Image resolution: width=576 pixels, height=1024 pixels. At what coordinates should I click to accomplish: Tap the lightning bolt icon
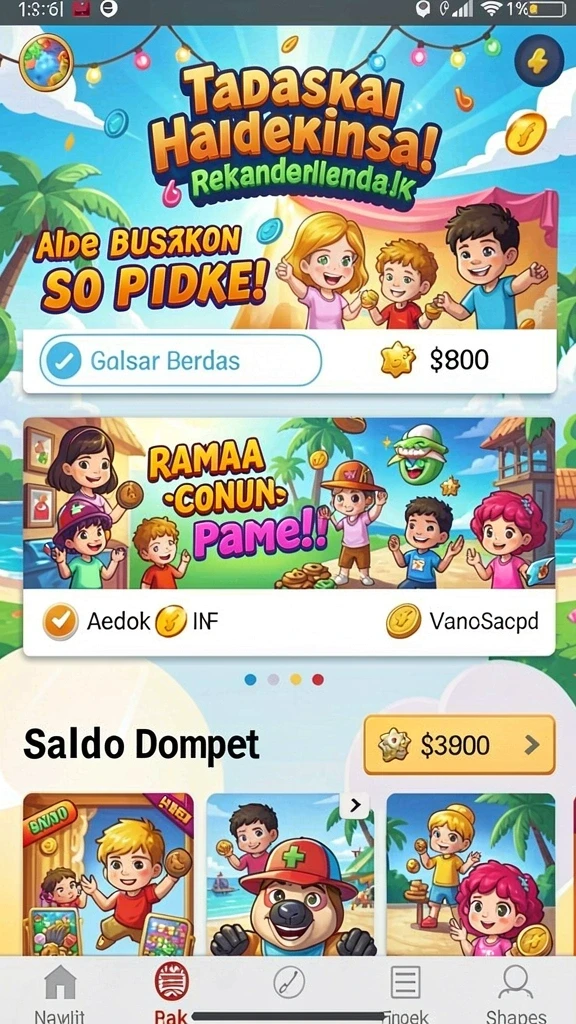click(x=539, y=61)
